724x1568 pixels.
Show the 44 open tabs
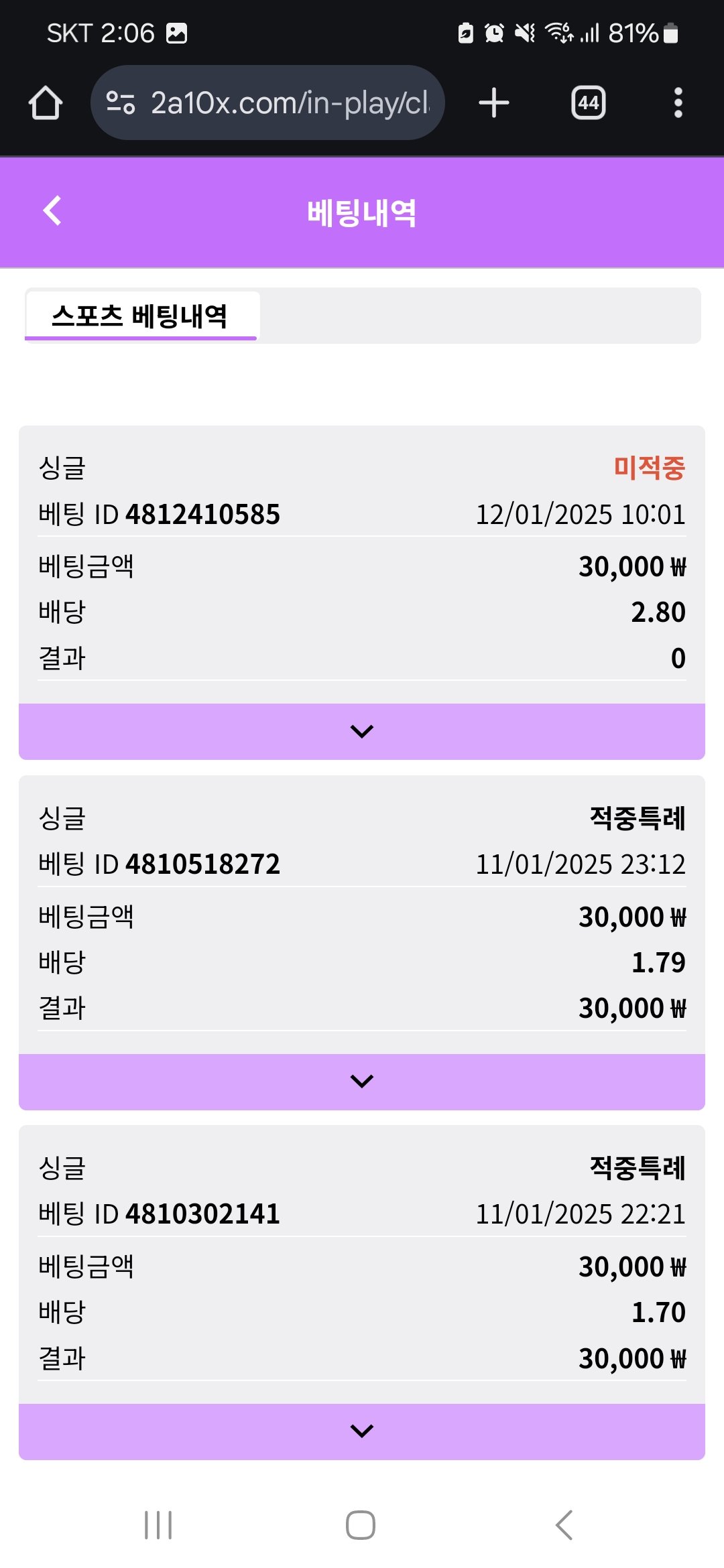point(588,103)
